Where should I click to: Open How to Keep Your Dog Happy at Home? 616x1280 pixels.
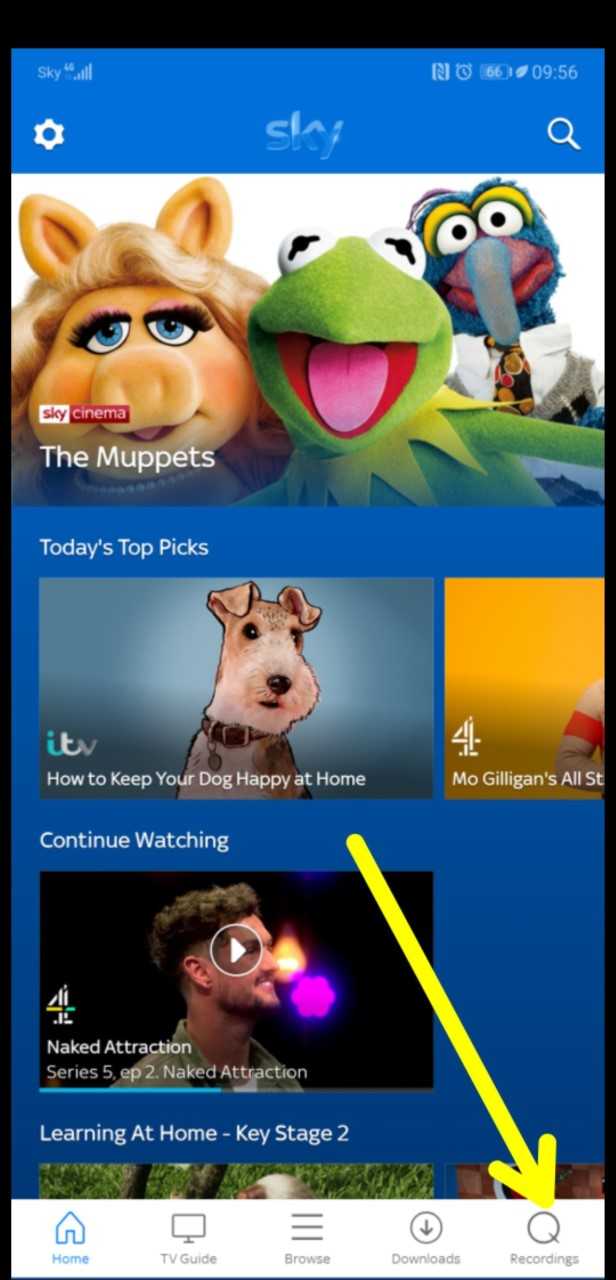tap(236, 688)
